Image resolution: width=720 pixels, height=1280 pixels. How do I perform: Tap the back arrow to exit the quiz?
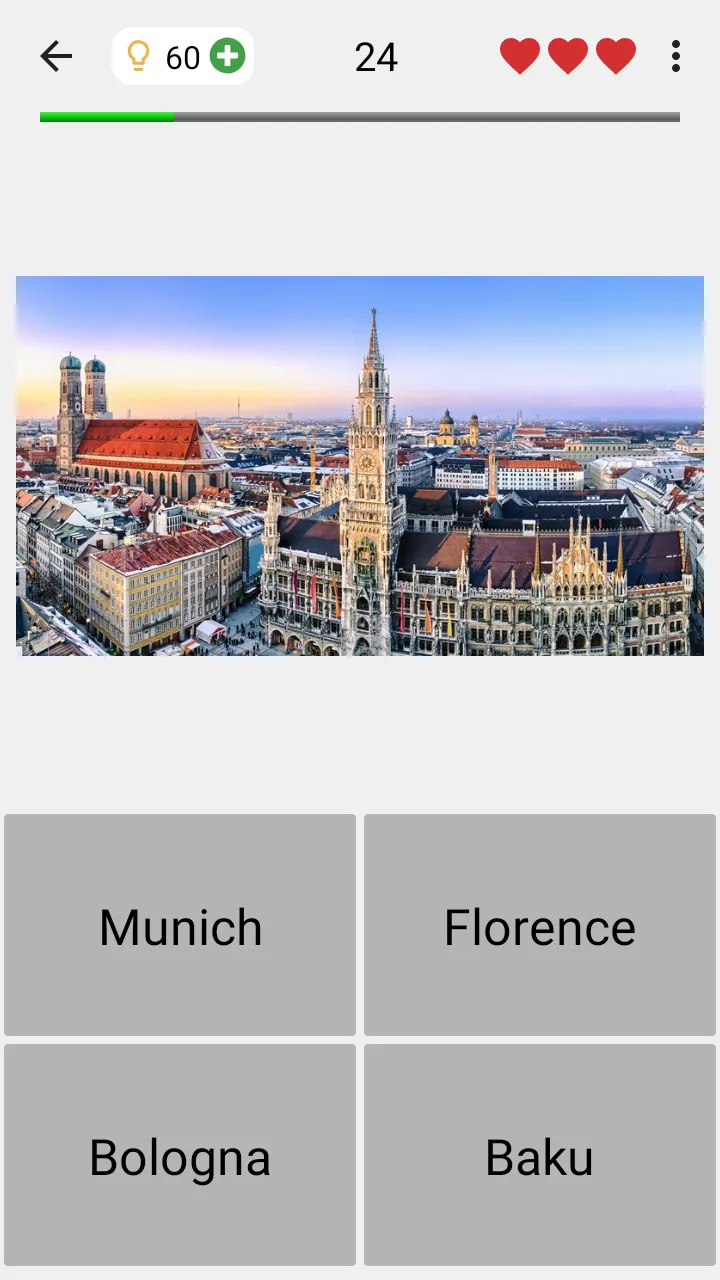pos(56,57)
